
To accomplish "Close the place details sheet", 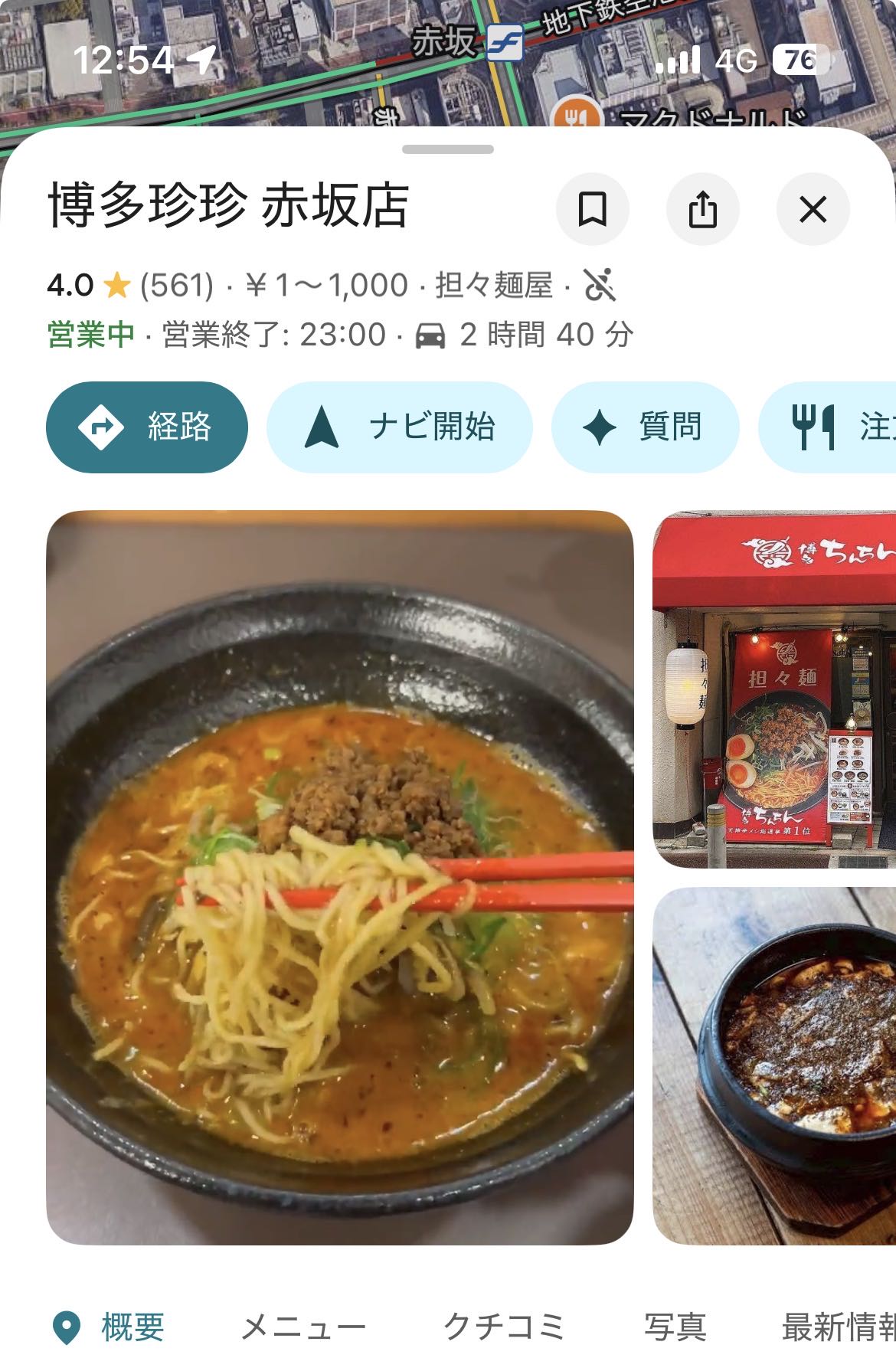I will coord(813,209).
